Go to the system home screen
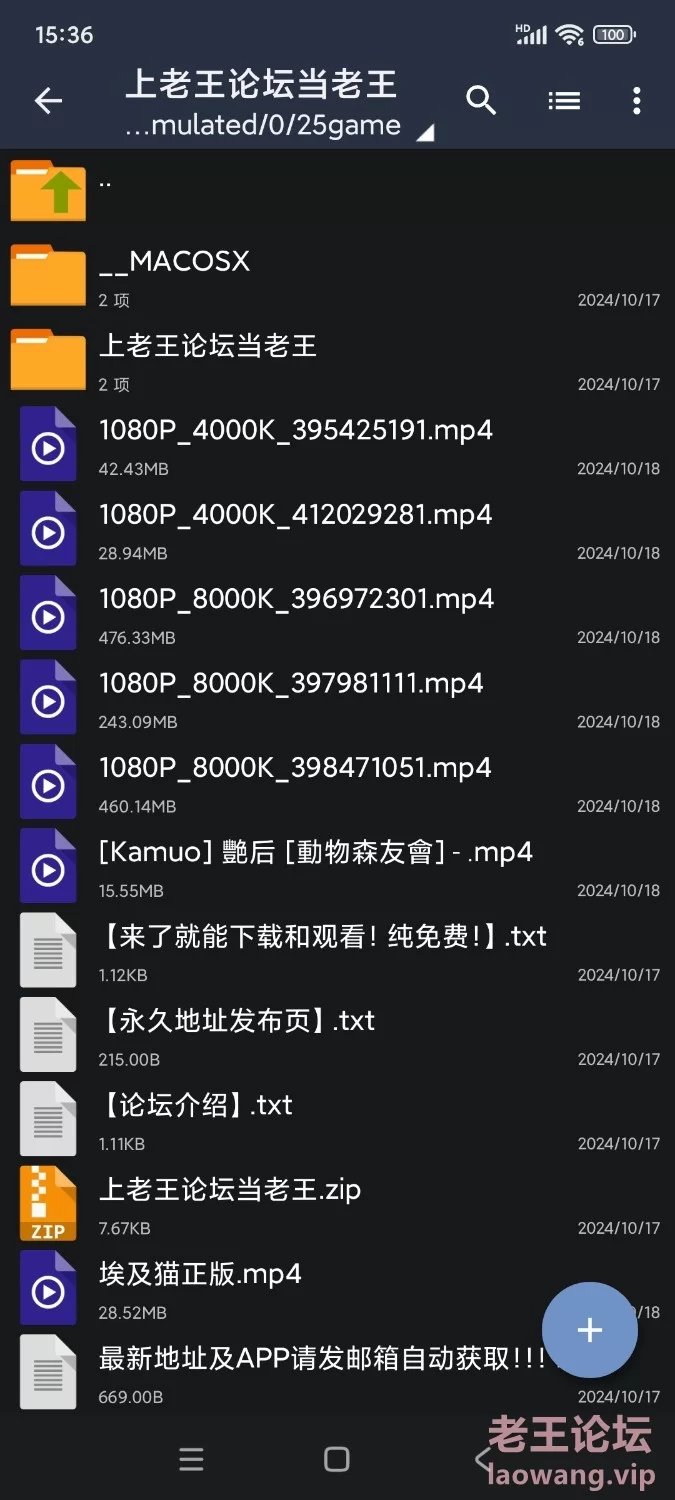 [337, 1459]
